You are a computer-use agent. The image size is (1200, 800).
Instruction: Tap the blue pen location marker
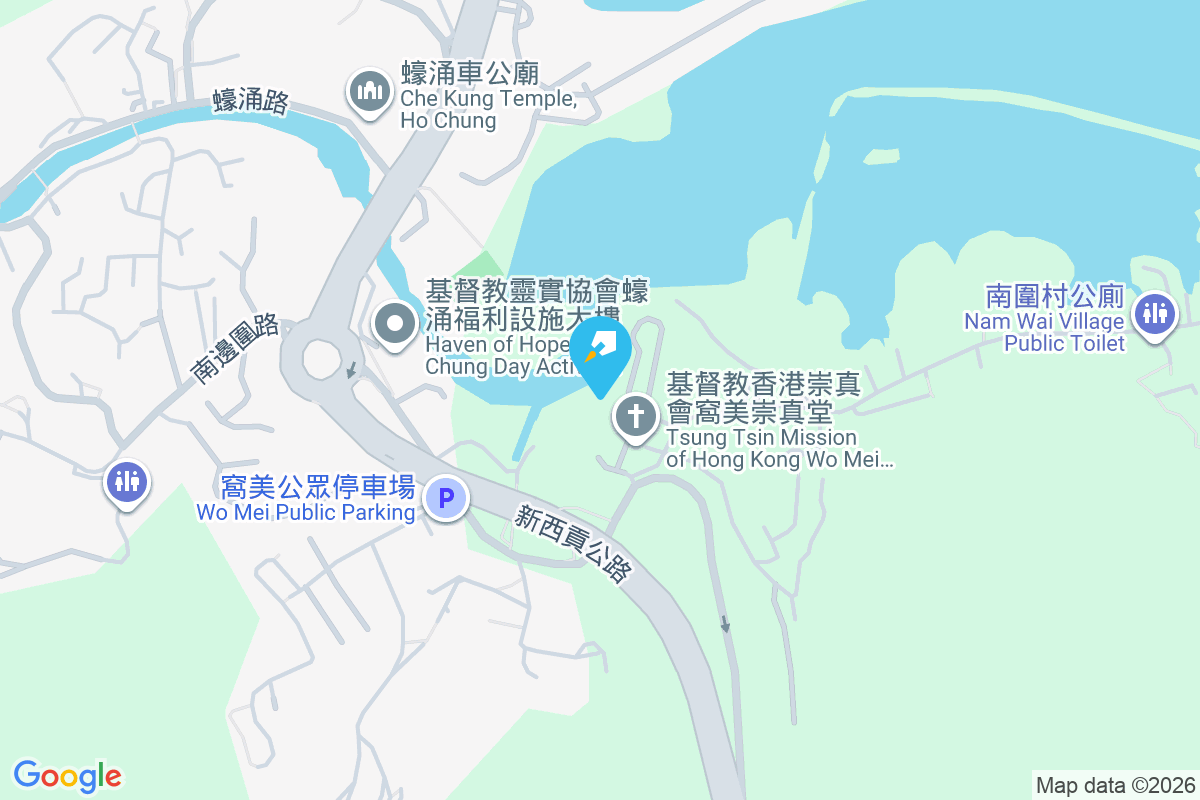(601, 351)
